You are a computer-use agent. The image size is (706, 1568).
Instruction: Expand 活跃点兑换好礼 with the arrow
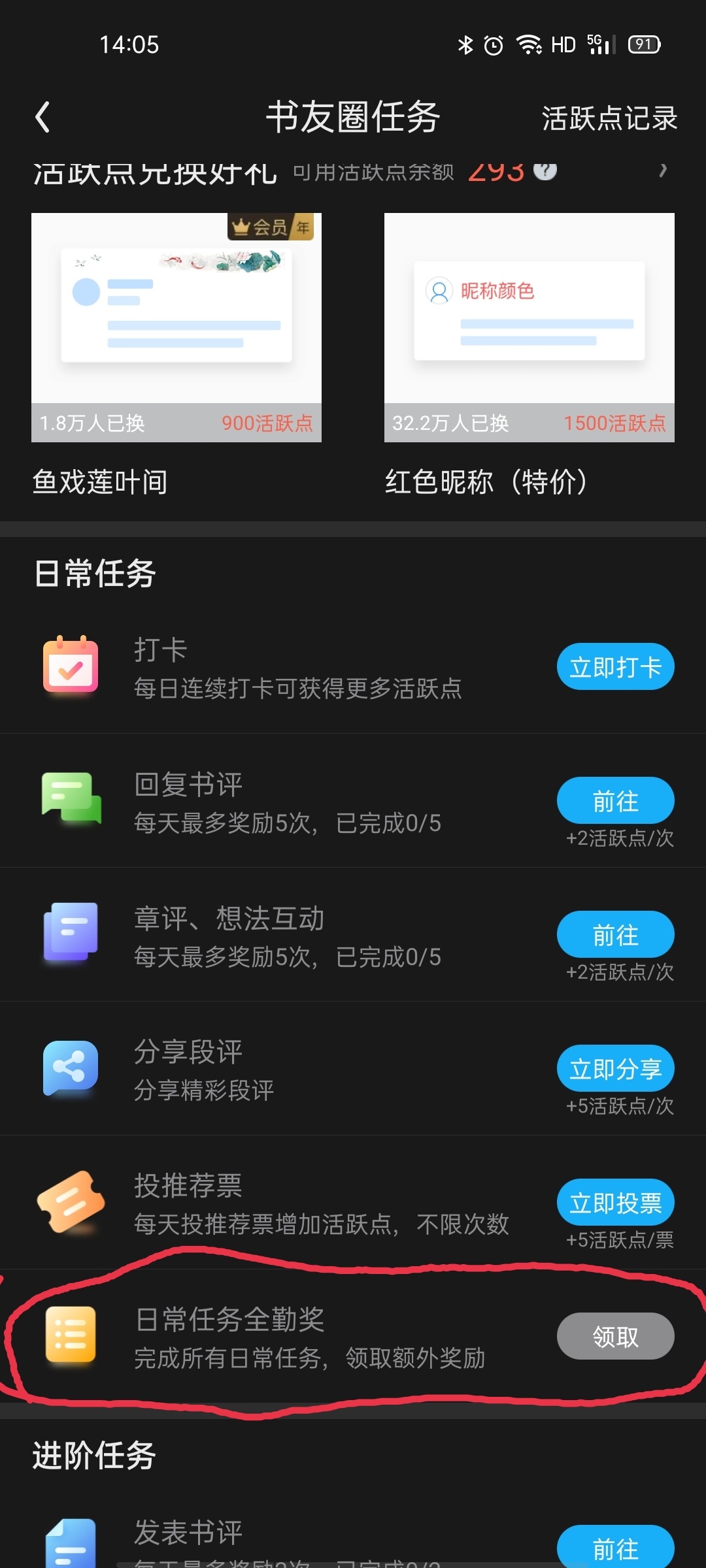coord(663,171)
